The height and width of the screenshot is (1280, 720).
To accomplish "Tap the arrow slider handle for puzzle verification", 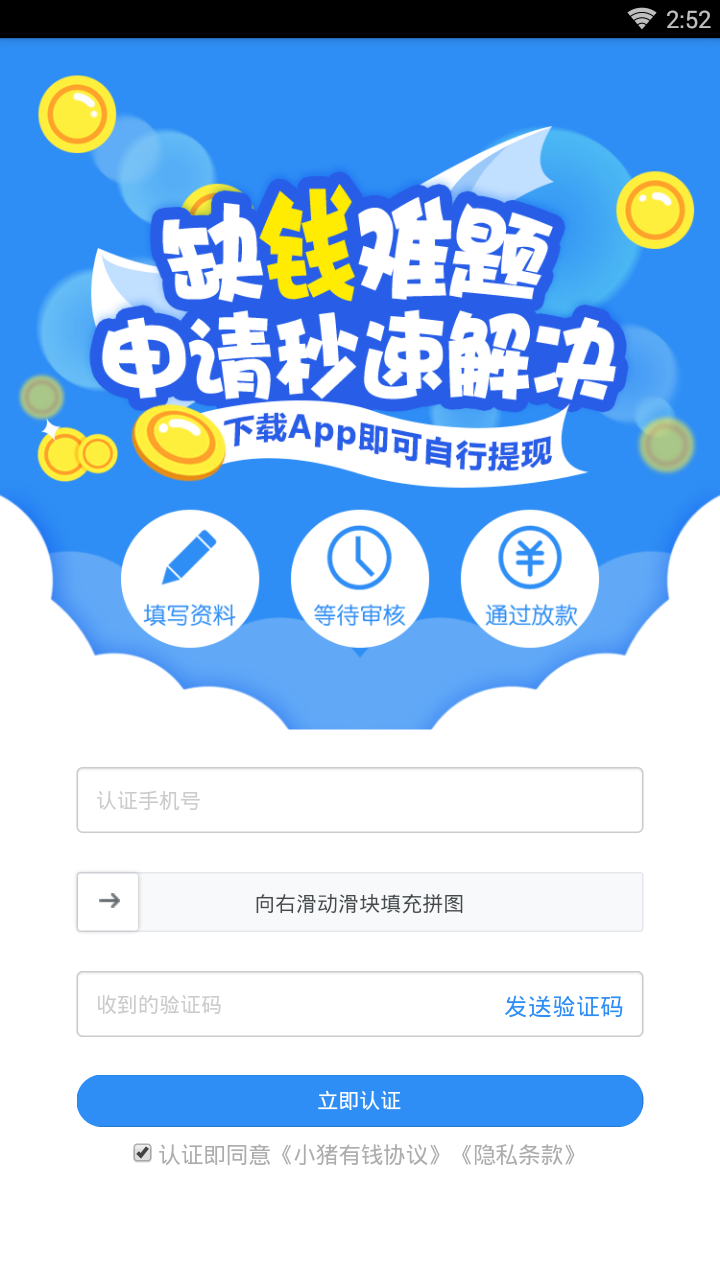I will click(109, 901).
